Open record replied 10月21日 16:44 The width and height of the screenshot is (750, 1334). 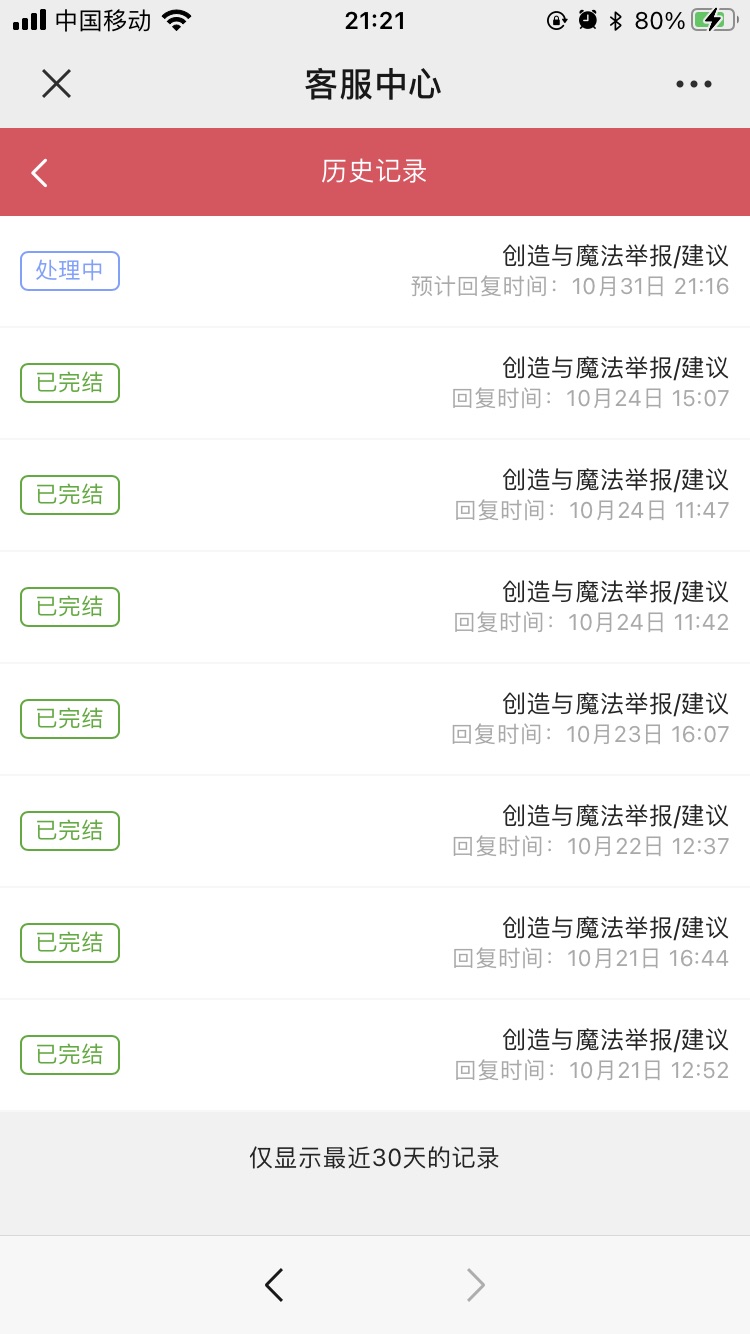(x=375, y=943)
